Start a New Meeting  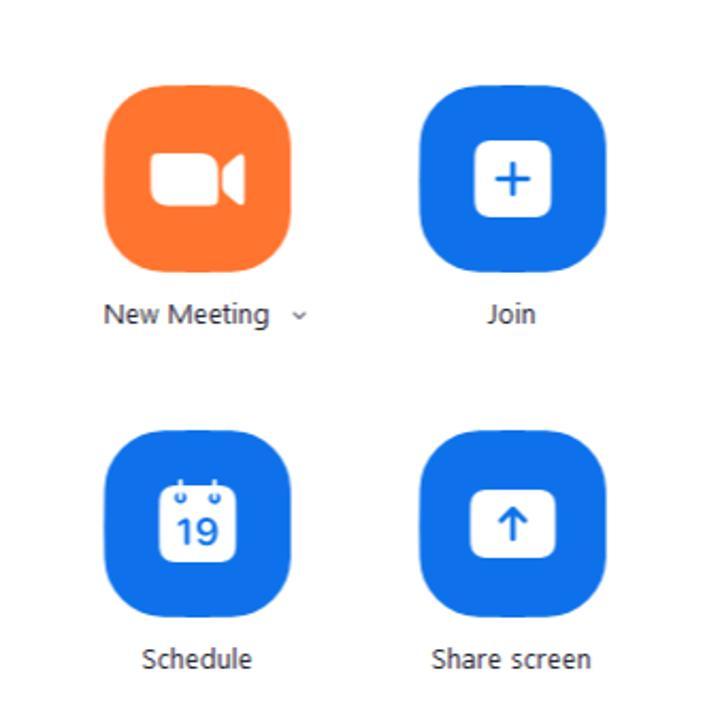click(x=197, y=179)
